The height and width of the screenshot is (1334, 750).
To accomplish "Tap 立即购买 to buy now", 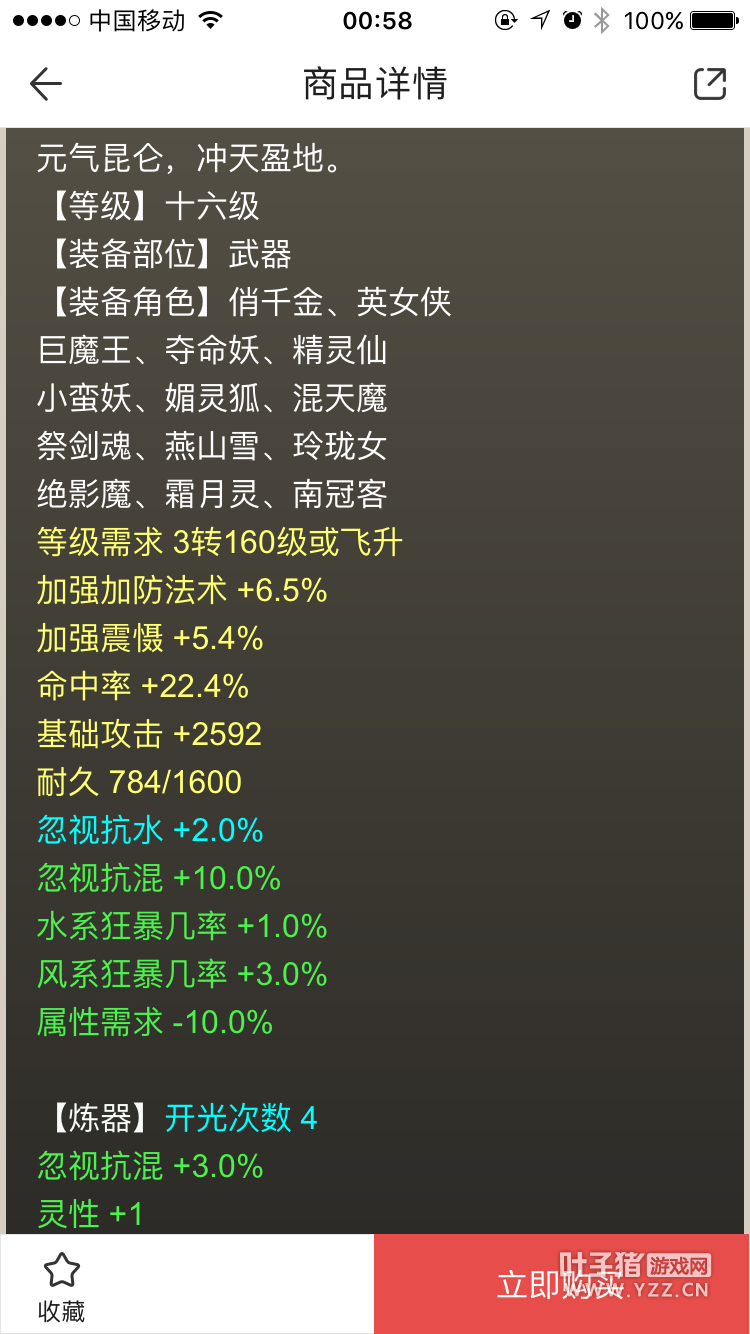I will tap(561, 1284).
